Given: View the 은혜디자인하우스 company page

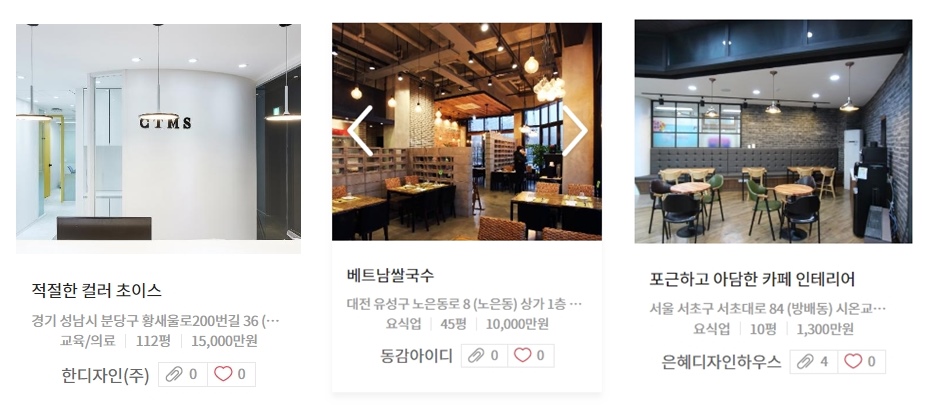Looking at the screenshot, I should click(x=721, y=362).
